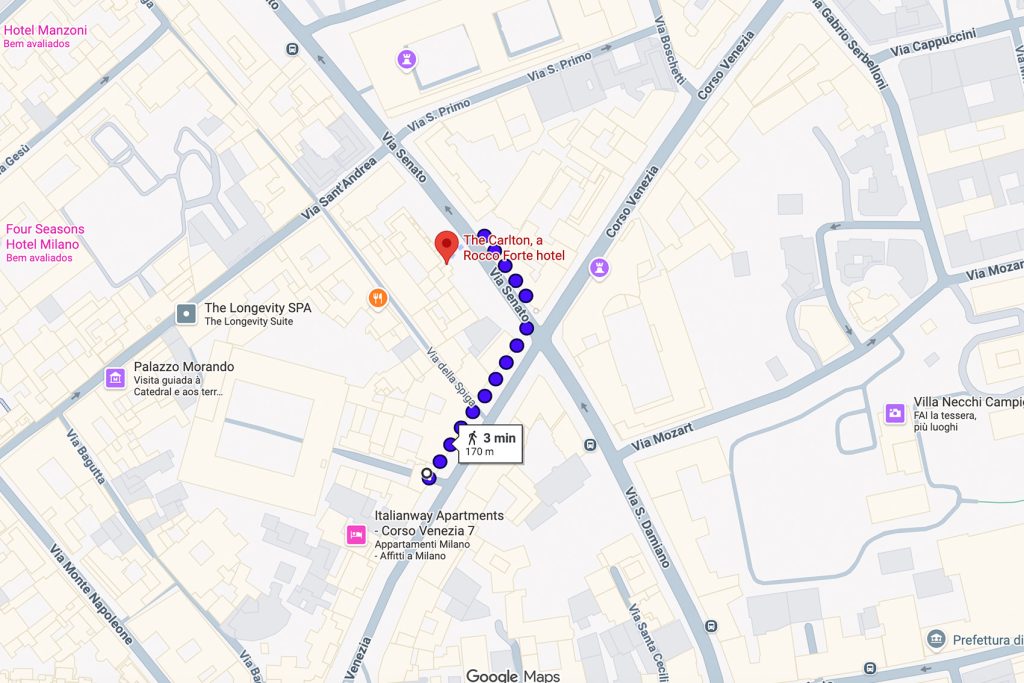1024x683 pixels.
Task: Open Palazzo Morando museum marker
Action: (116, 378)
